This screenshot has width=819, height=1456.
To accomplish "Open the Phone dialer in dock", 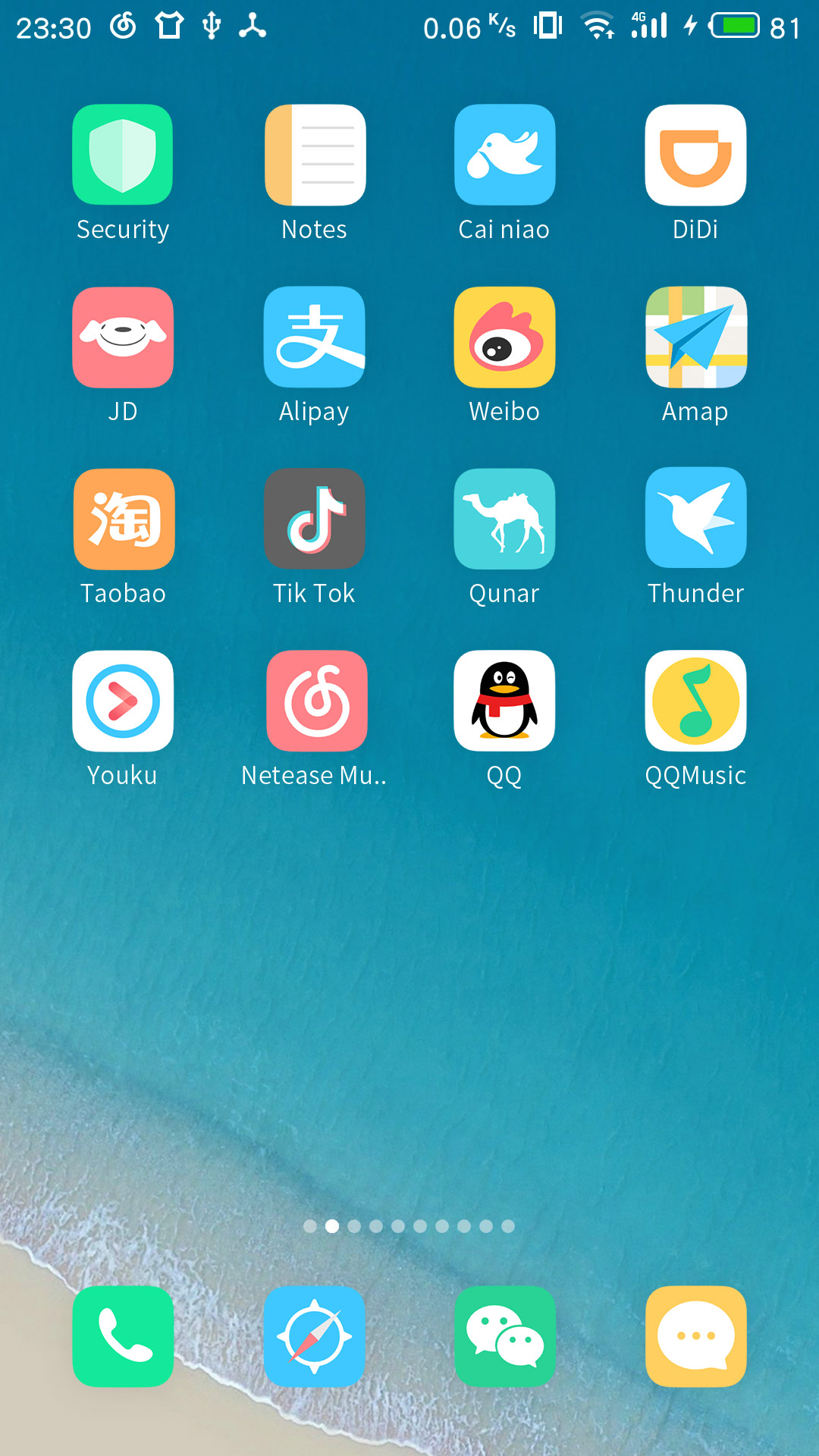I will [123, 1336].
